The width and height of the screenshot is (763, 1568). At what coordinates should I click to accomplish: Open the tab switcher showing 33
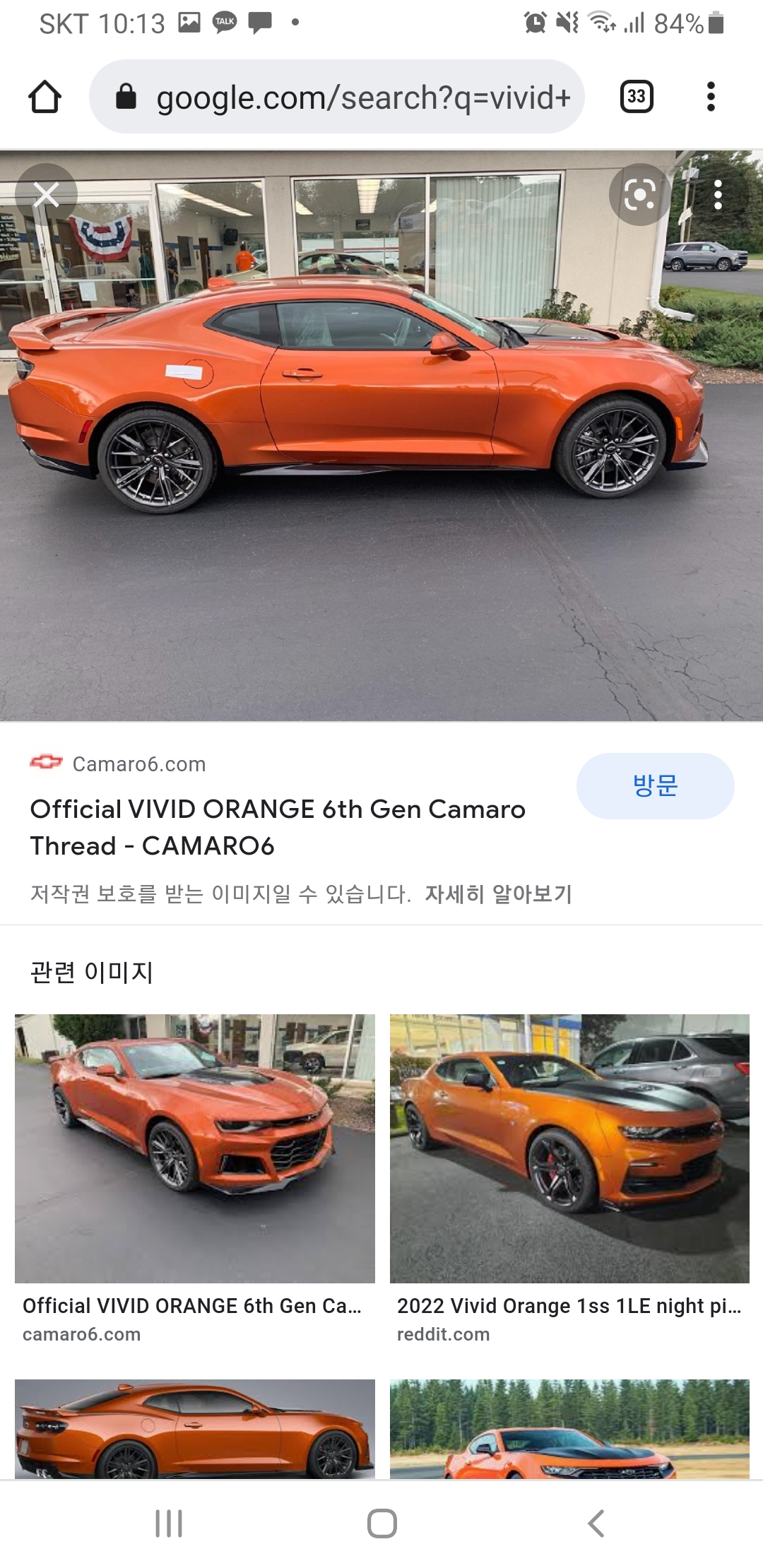tap(636, 97)
